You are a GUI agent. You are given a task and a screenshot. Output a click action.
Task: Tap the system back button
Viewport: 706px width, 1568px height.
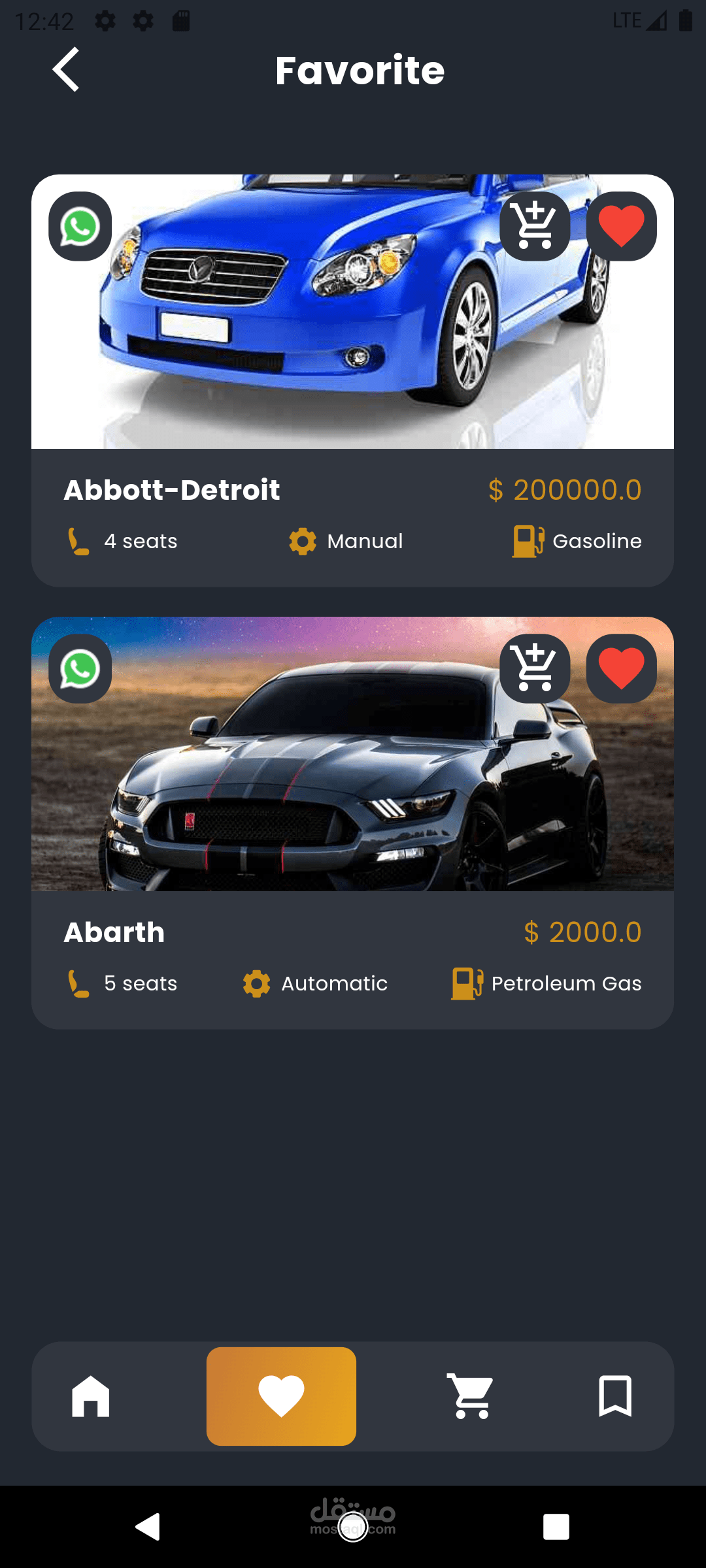coord(148,1527)
